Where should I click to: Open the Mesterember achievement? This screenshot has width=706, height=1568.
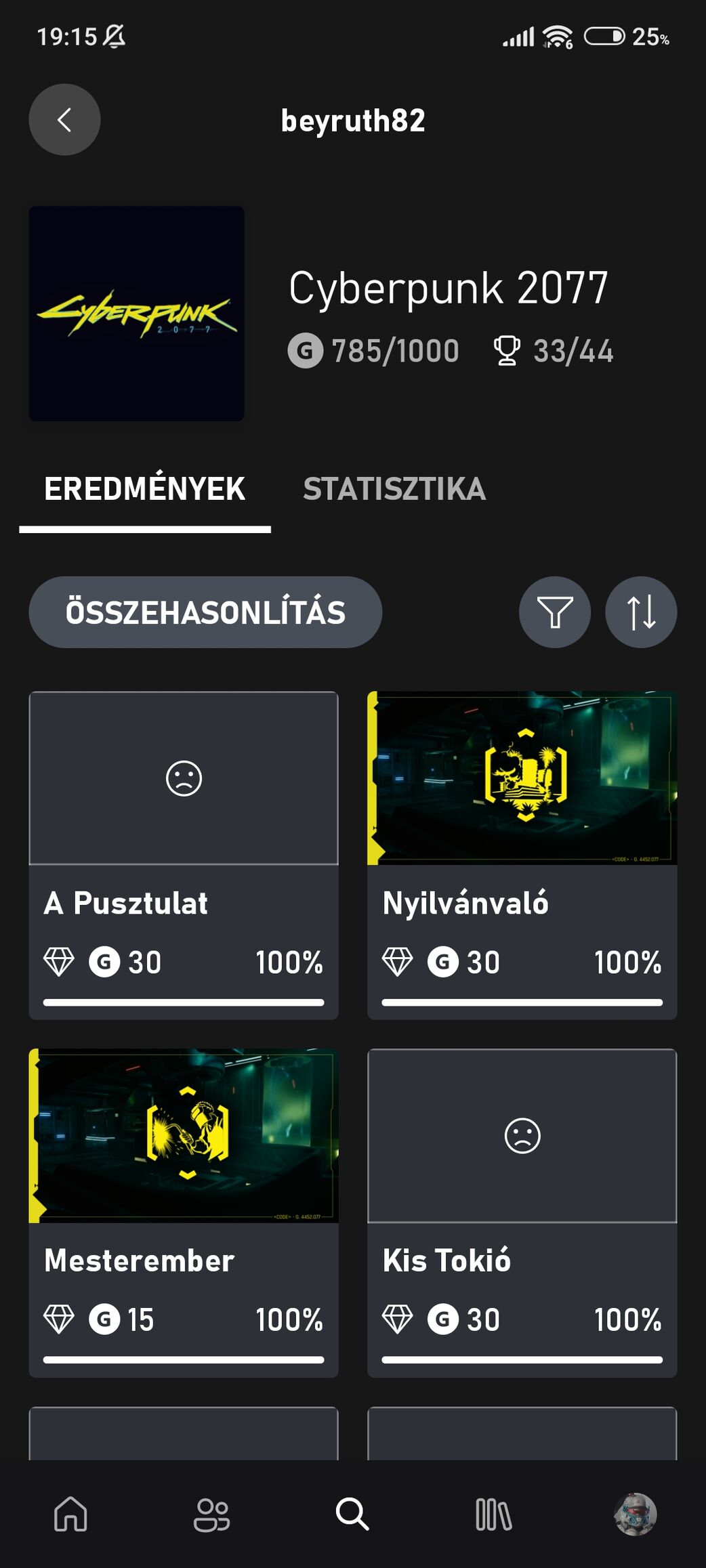pyautogui.click(x=184, y=1212)
